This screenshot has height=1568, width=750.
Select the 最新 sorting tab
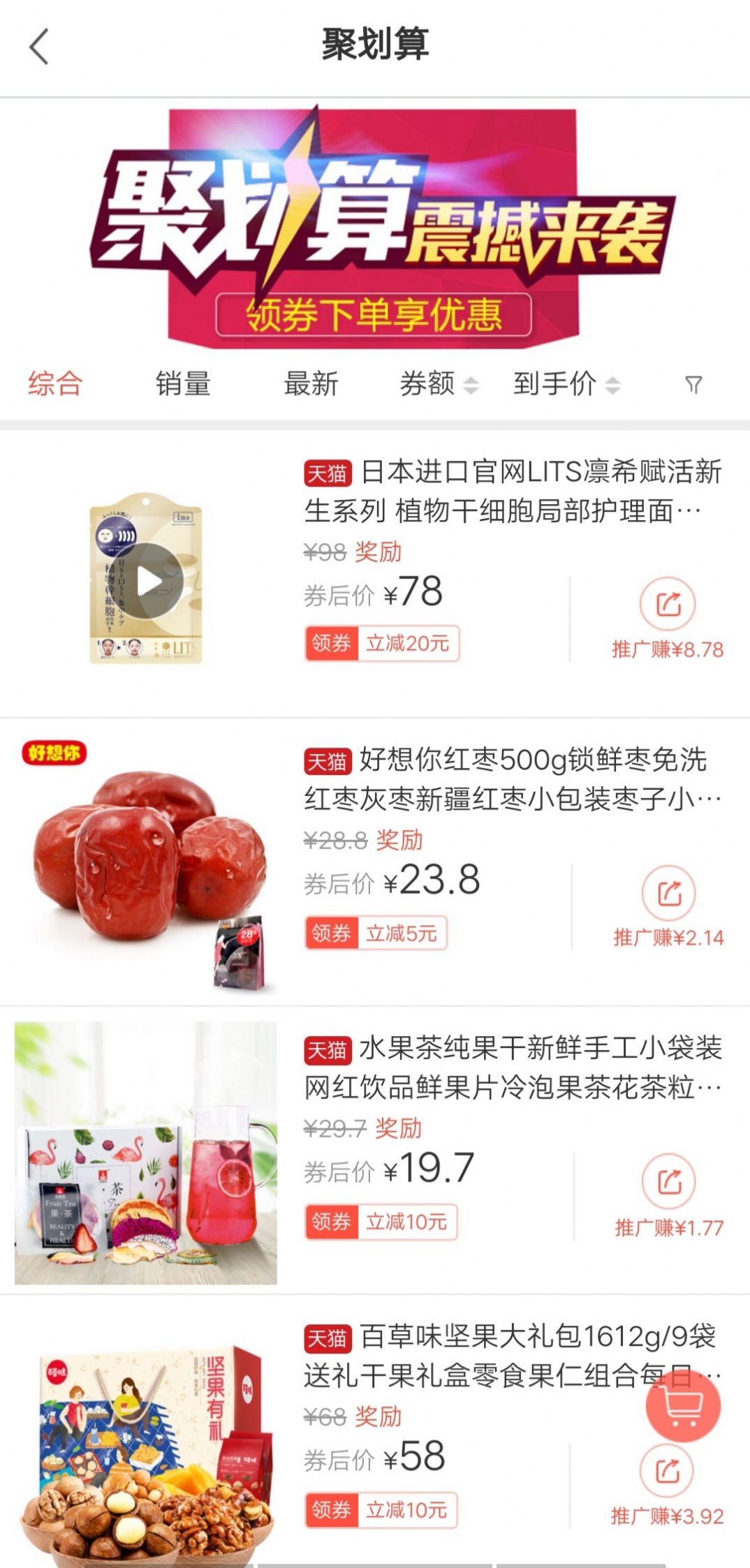click(x=311, y=383)
